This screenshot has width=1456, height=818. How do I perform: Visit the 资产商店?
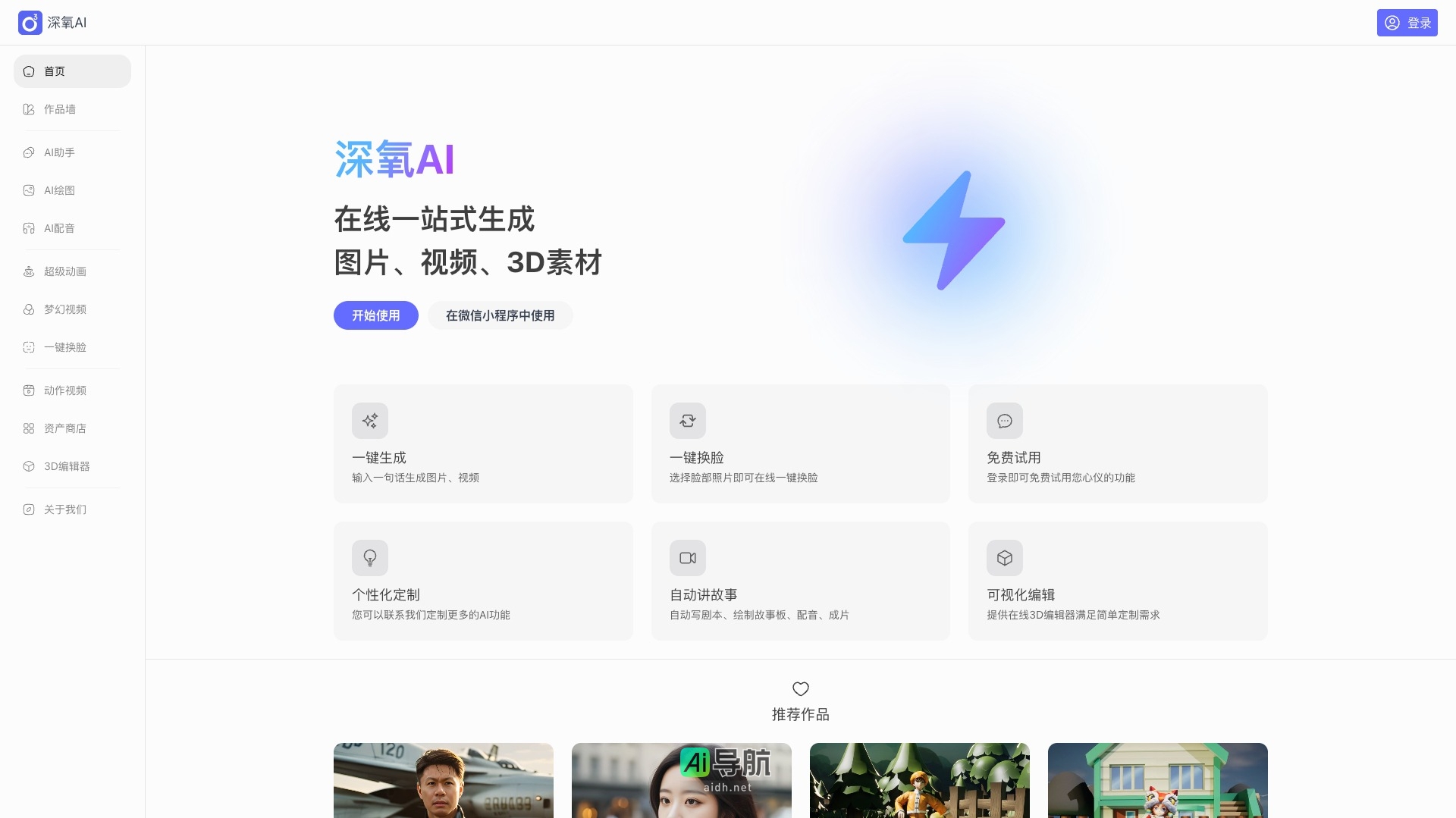(x=72, y=428)
